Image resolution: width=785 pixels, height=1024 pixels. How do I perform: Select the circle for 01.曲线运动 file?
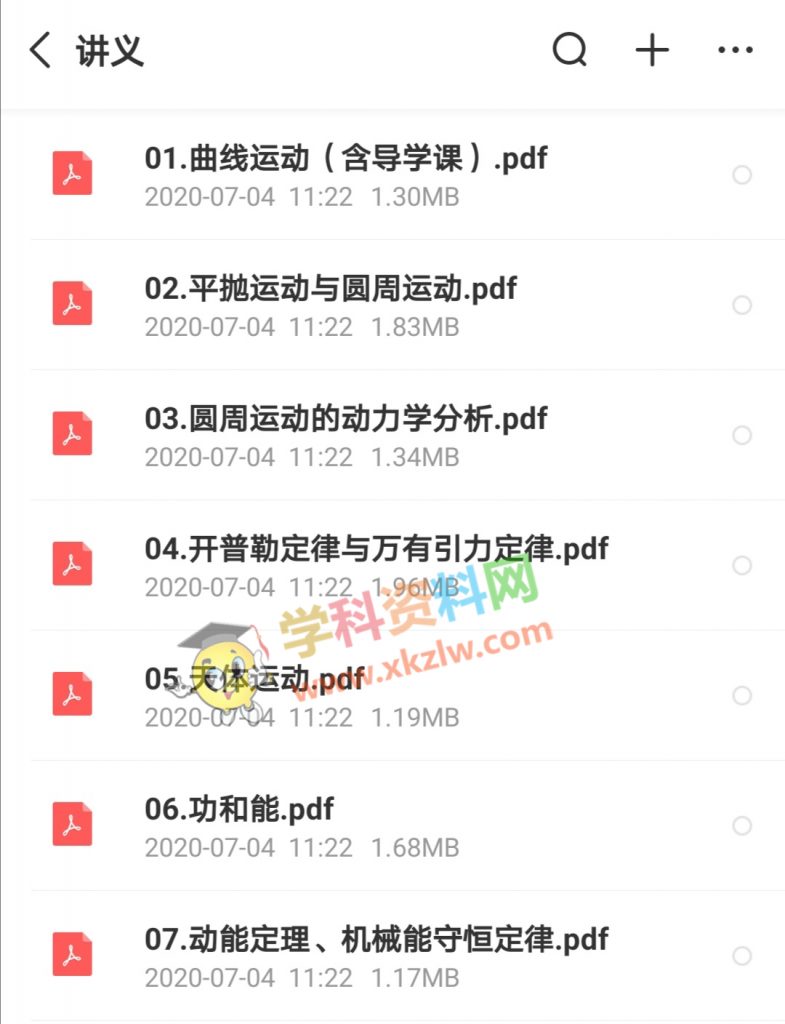tap(742, 175)
